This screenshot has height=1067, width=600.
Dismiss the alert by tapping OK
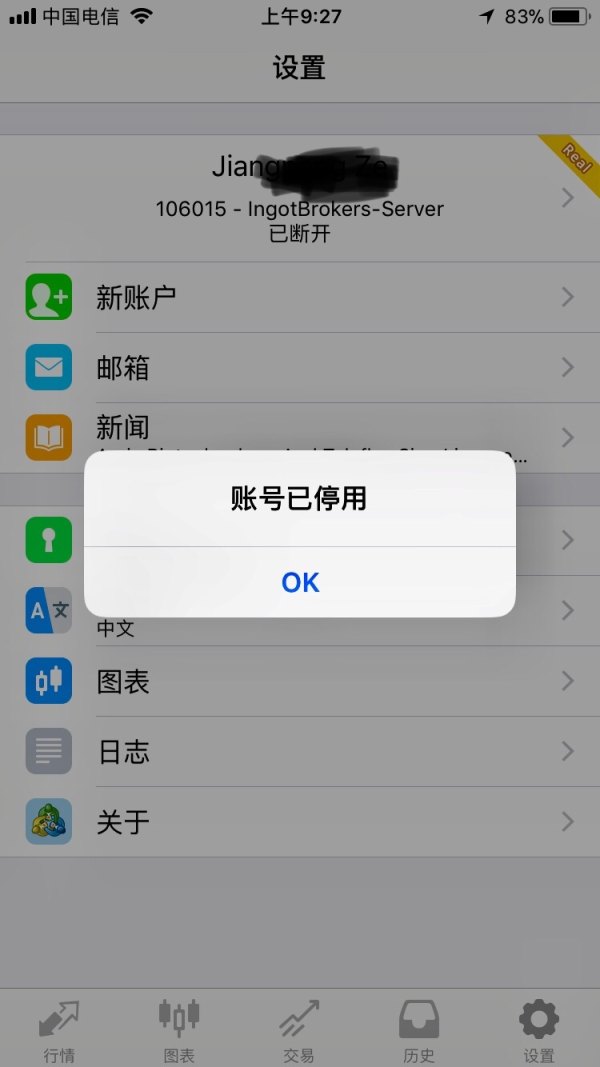click(x=300, y=582)
